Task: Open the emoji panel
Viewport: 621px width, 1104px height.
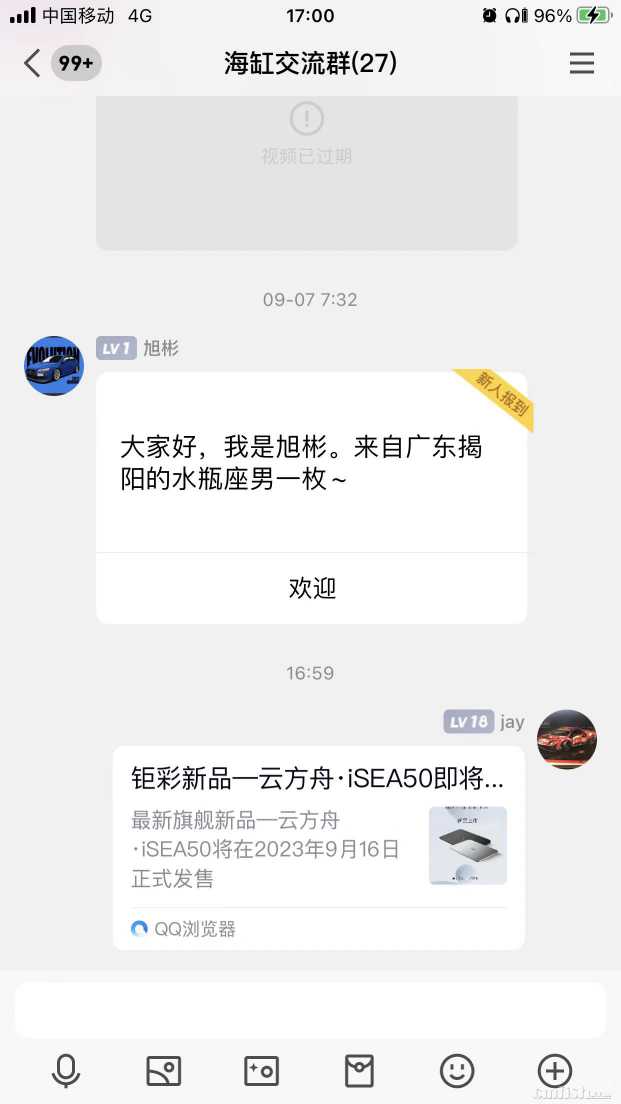Action: (x=457, y=1071)
